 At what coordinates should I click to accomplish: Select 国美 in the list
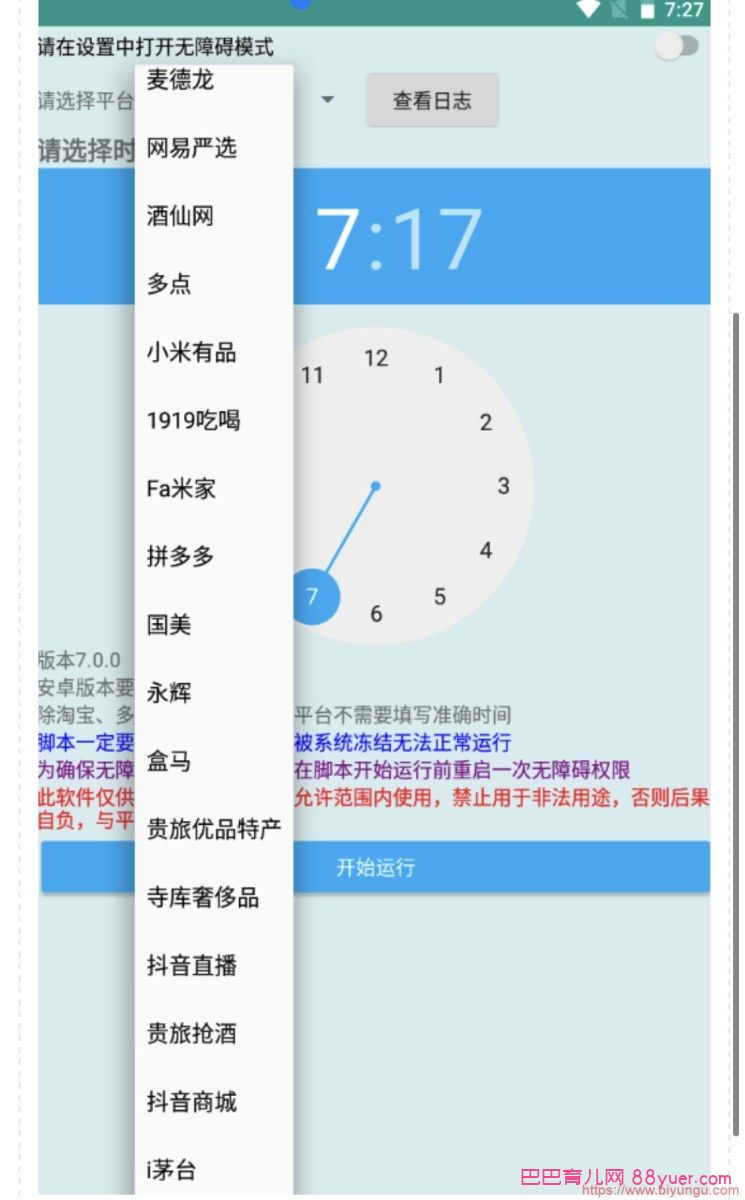pyautogui.click(x=213, y=625)
